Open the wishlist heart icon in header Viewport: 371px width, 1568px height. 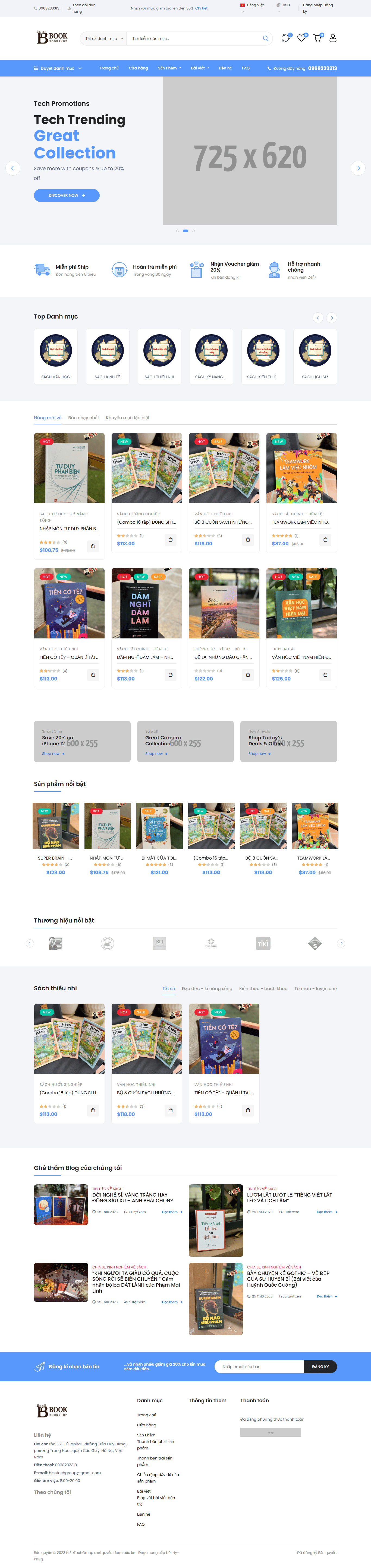tap(301, 38)
